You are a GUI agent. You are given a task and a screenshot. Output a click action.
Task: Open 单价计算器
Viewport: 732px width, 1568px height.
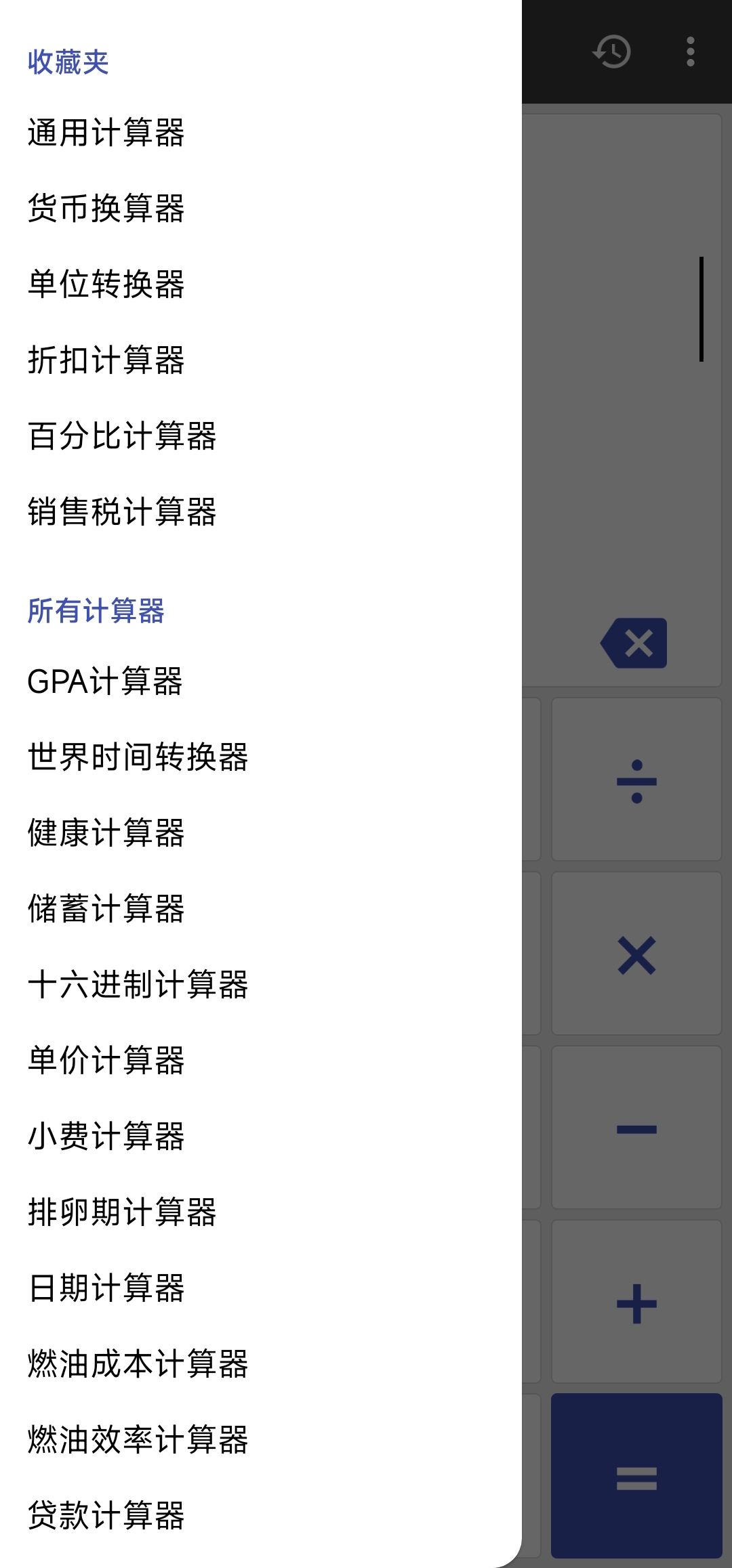coord(106,1060)
